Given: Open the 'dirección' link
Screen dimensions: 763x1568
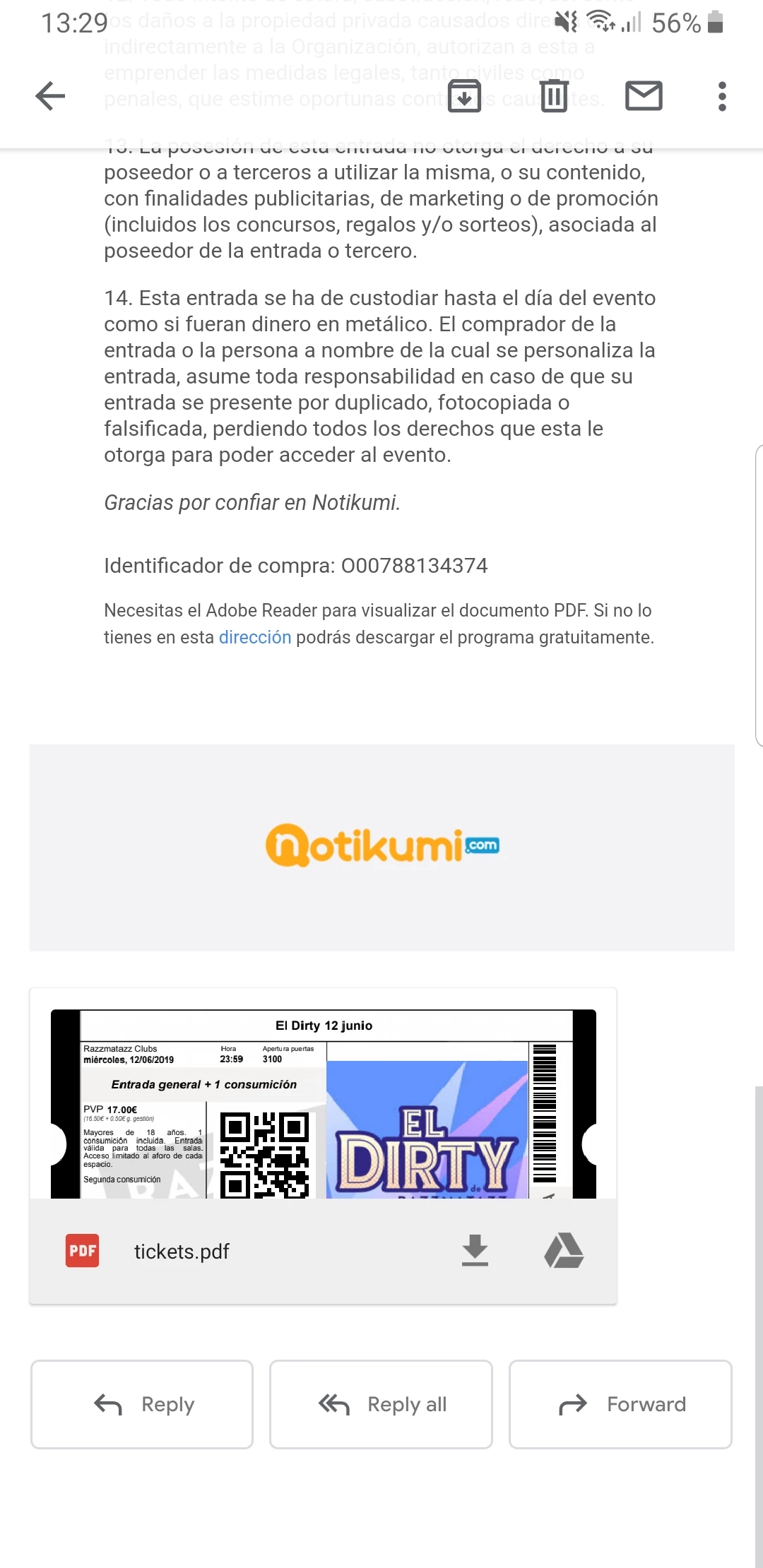Looking at the screenshot, I should tap(254, 637).
